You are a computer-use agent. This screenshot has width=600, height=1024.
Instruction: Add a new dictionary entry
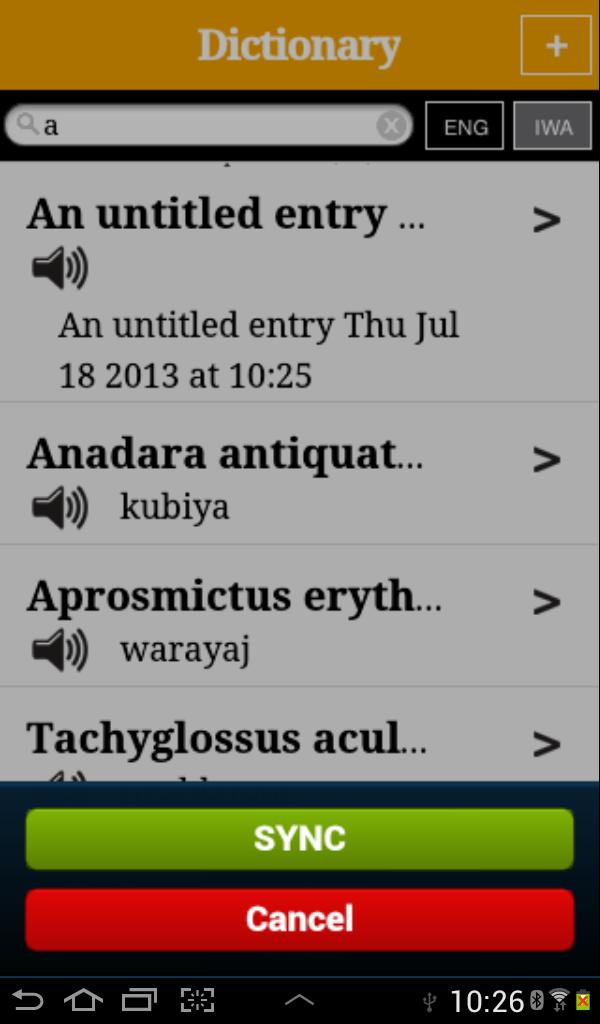[556, 45]
